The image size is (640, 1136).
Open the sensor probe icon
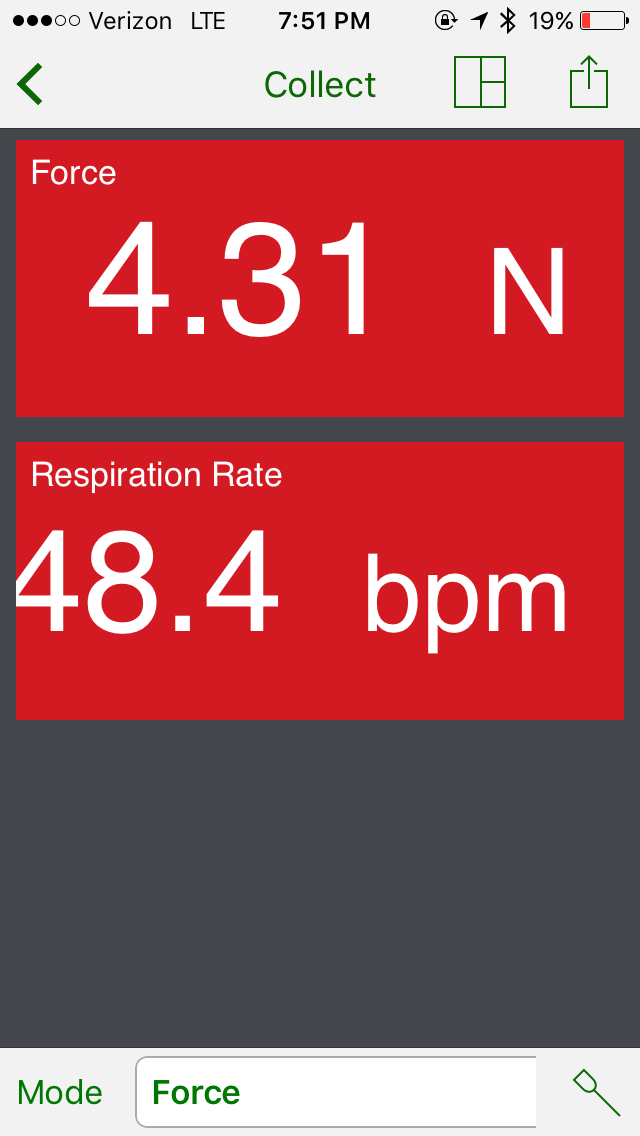[x=596, y=1092]
